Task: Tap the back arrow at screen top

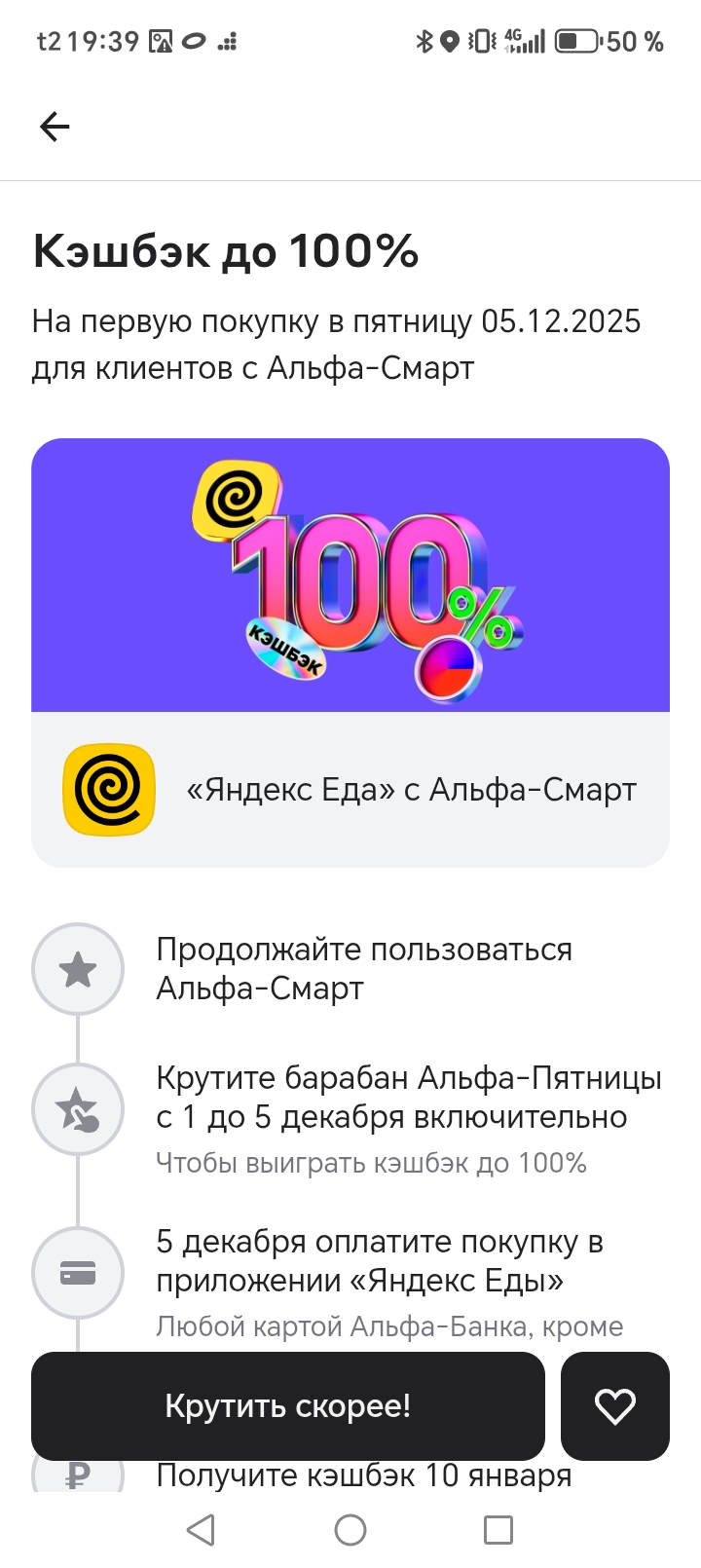Action: [x=55, y=126]
